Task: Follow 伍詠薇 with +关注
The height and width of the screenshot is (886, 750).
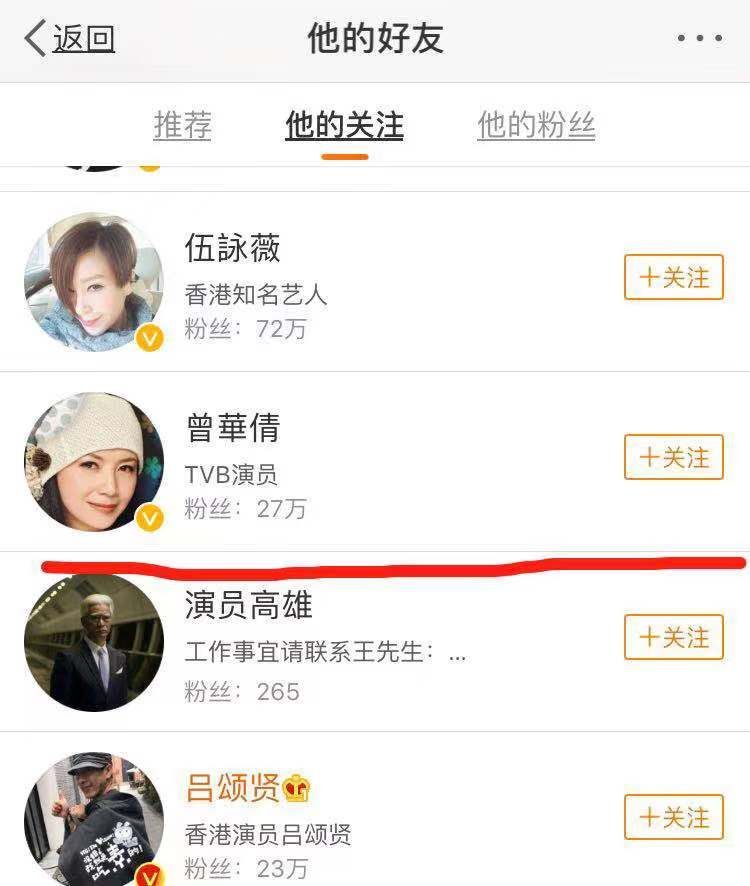Action: coord(673,278)
